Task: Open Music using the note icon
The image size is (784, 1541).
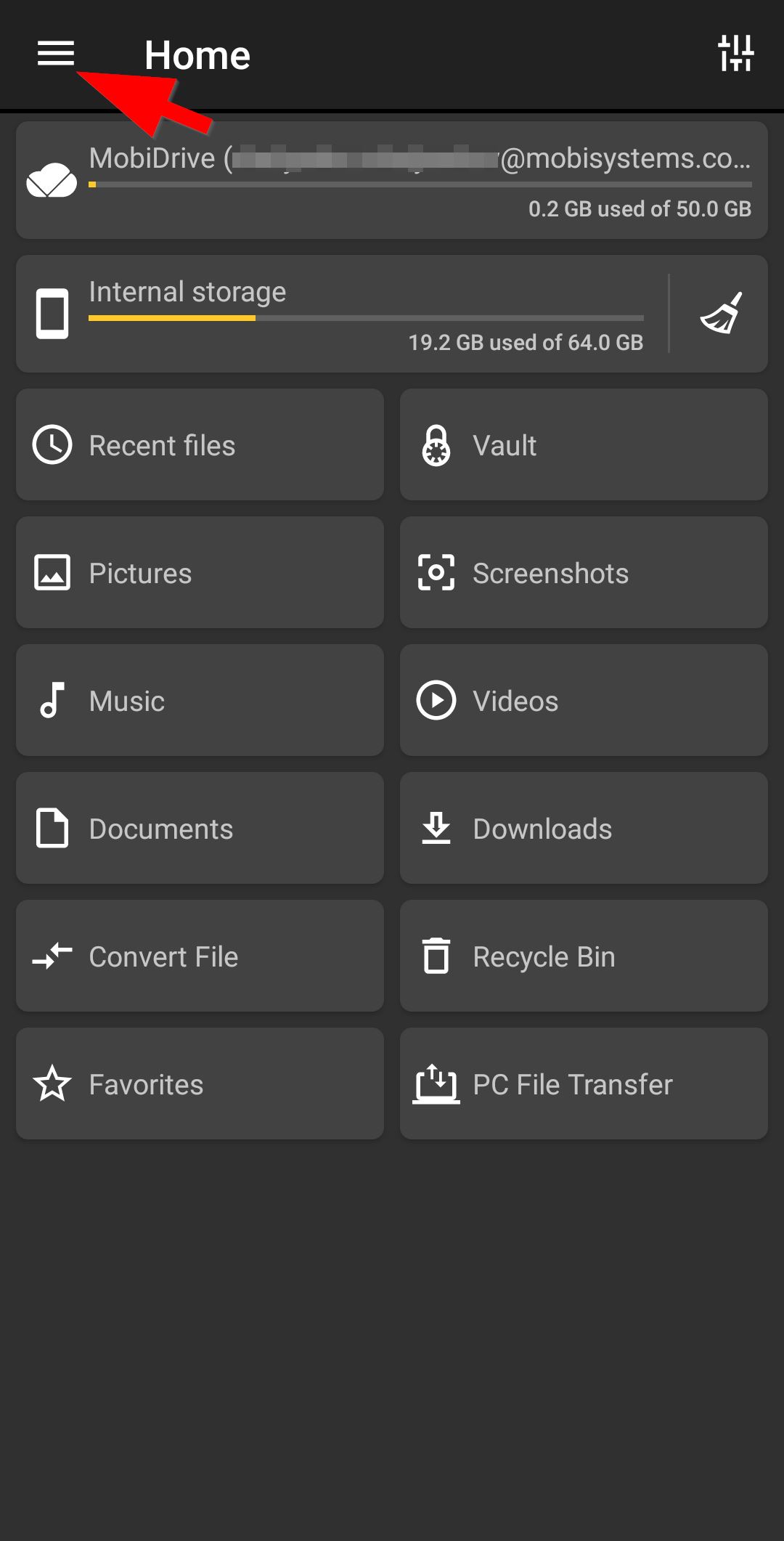Action: pos(52,700)
